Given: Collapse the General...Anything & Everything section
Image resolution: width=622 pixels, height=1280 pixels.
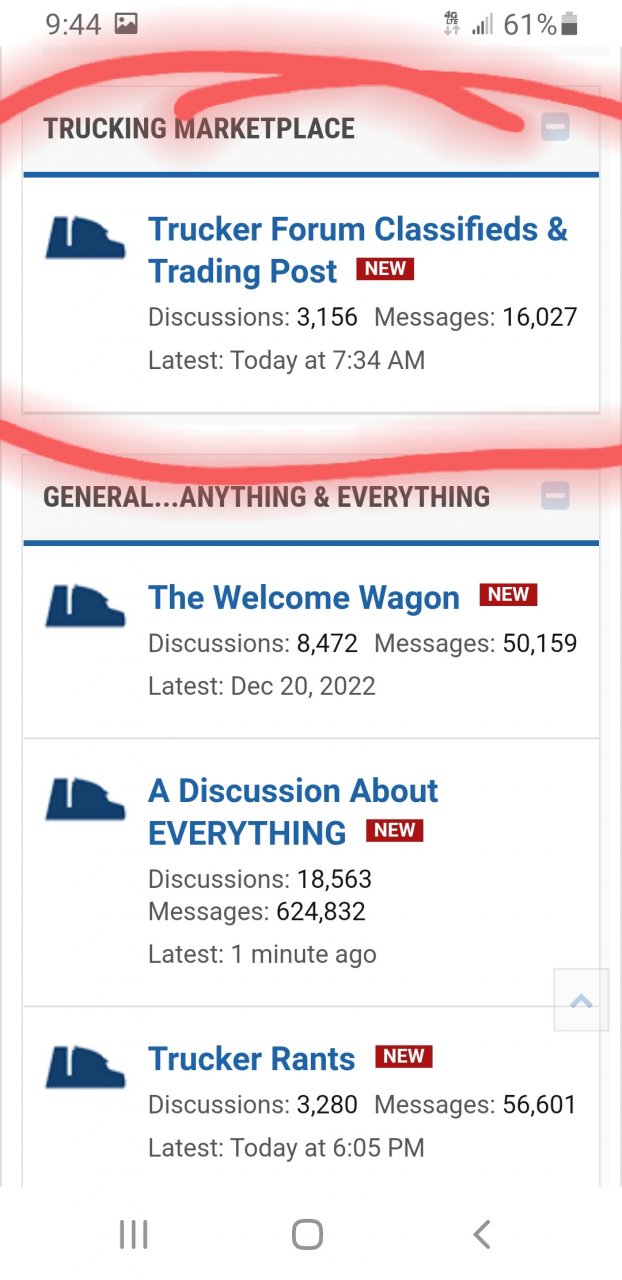Looking at the screenshot, I should click(x=555, y=495).
